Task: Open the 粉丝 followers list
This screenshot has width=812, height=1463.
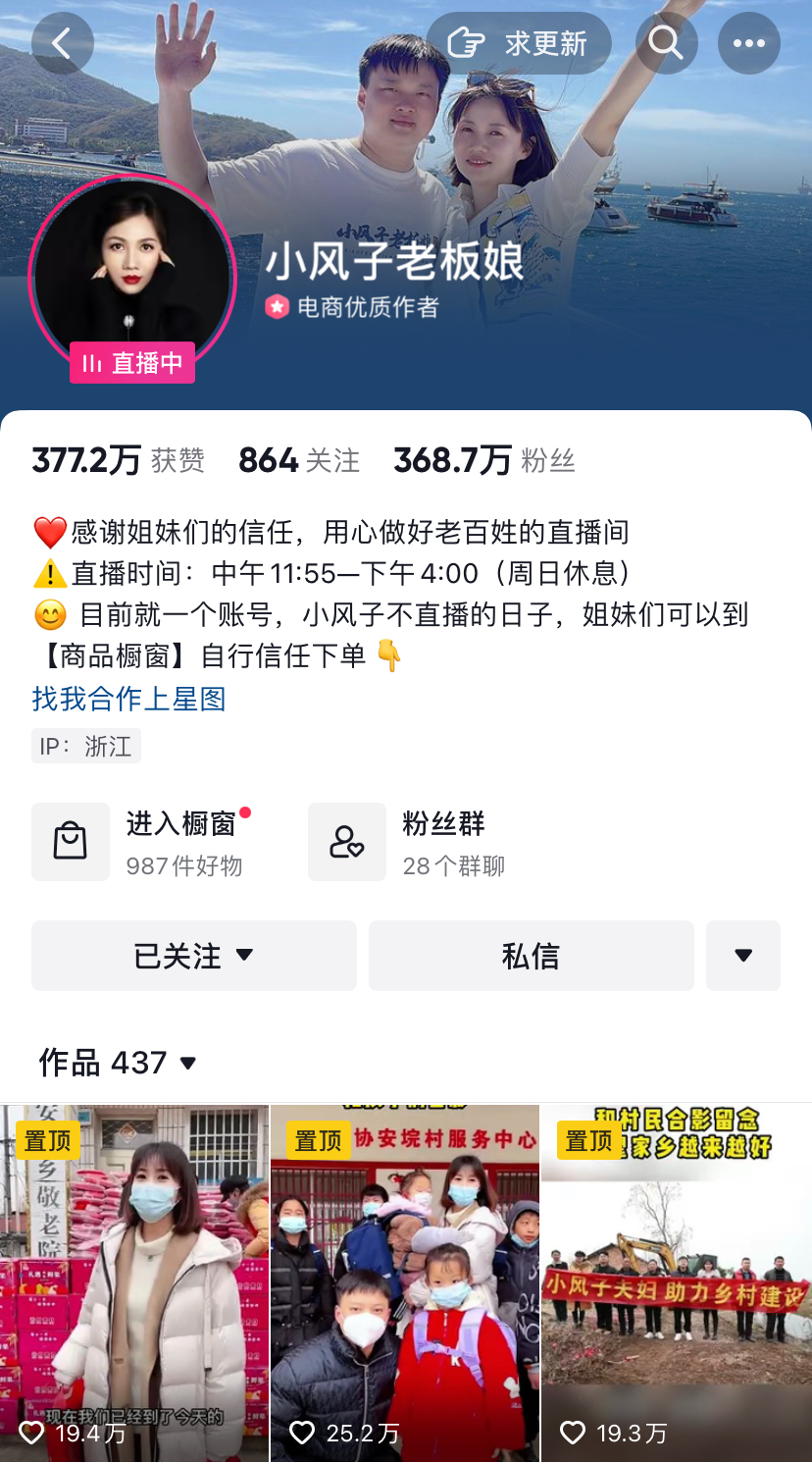Action: click(x=483, y=460)
